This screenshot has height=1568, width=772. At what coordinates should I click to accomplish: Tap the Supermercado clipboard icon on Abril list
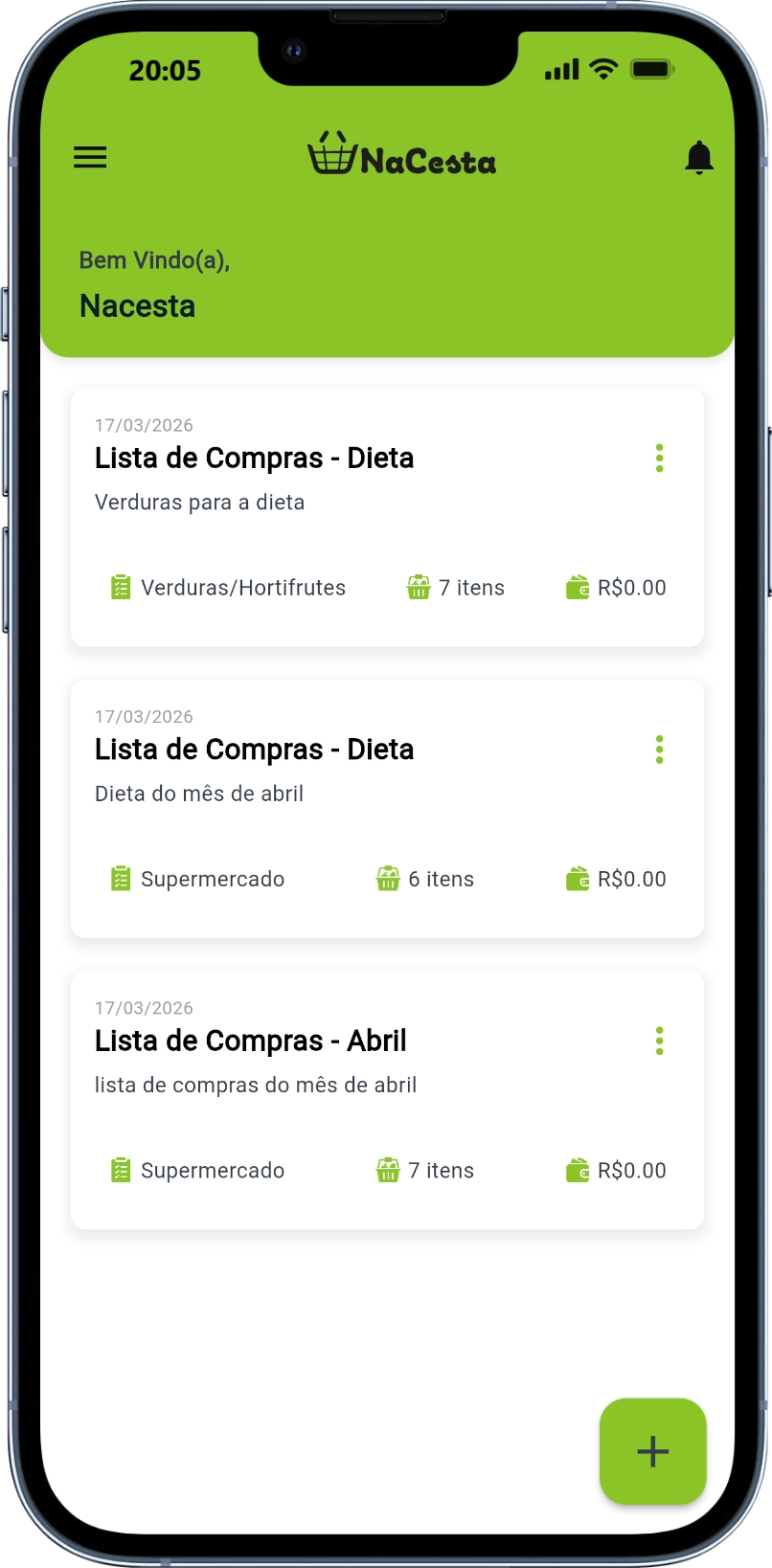[121, 1169]
